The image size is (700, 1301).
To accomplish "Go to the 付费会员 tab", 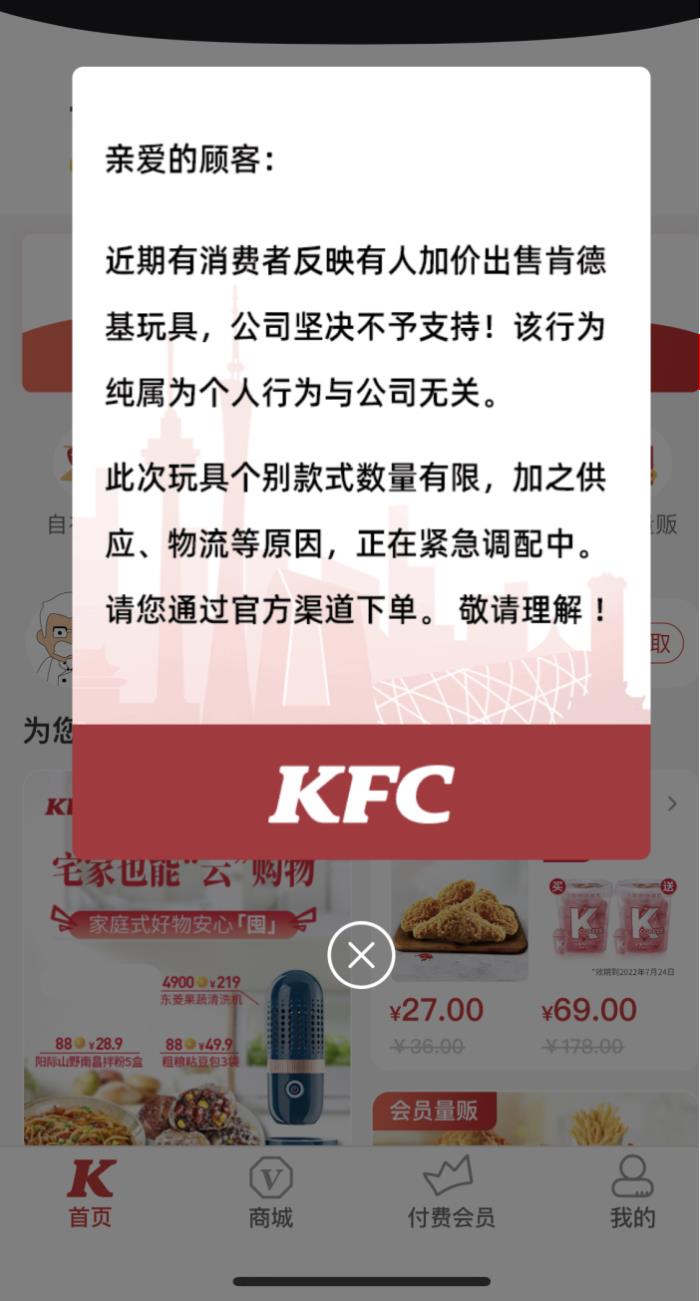I will click(450, 1192).
